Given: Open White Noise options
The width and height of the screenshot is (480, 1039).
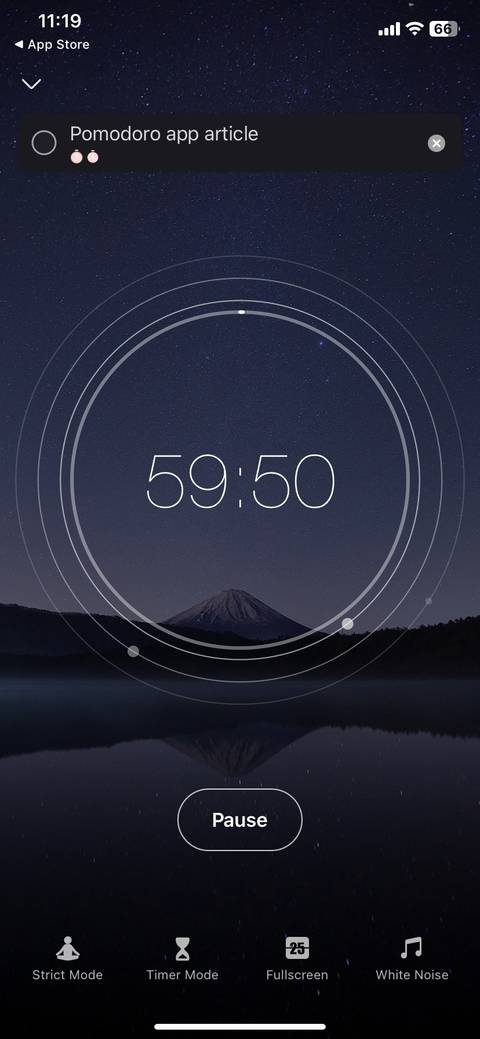Looking at the screenshot, I should click(412, 958).
